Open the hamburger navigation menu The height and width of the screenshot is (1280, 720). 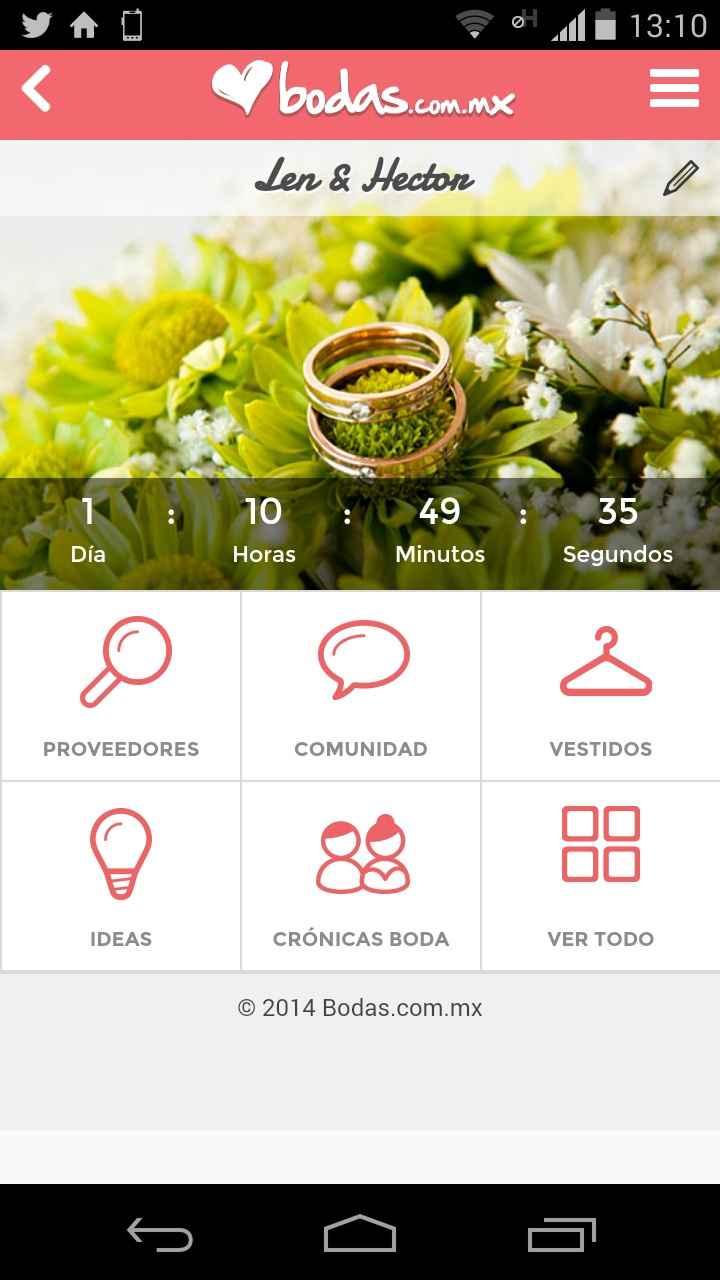tap(675, 88)
